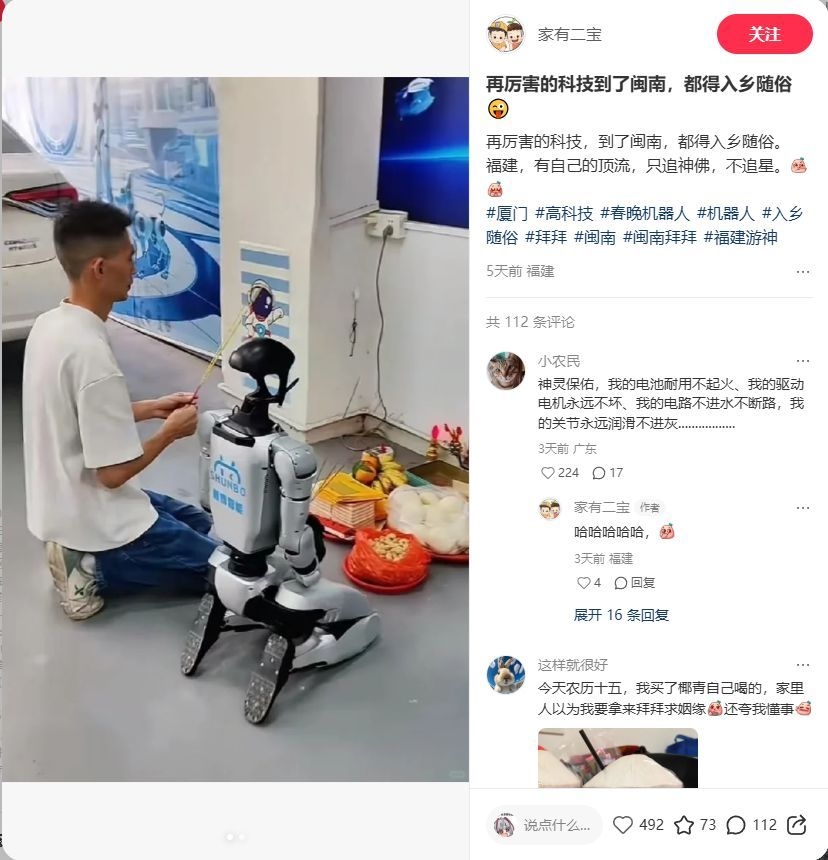This screenshot has height=860, width=828.
Task: Open the post's overflow menu beside 5天前 福建
Action: 802,271
